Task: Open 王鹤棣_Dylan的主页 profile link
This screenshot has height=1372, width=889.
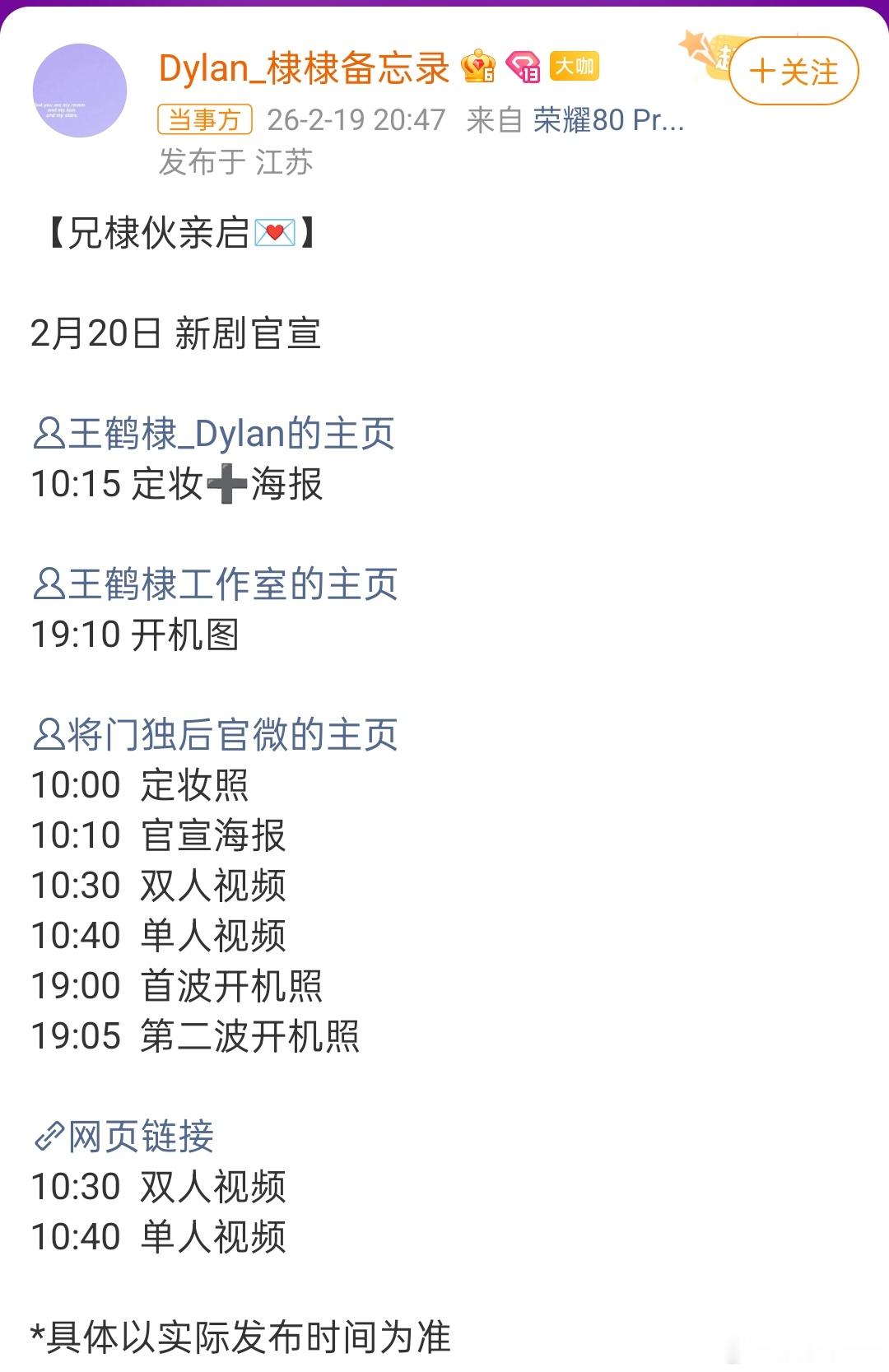Action: coord(230,434)
